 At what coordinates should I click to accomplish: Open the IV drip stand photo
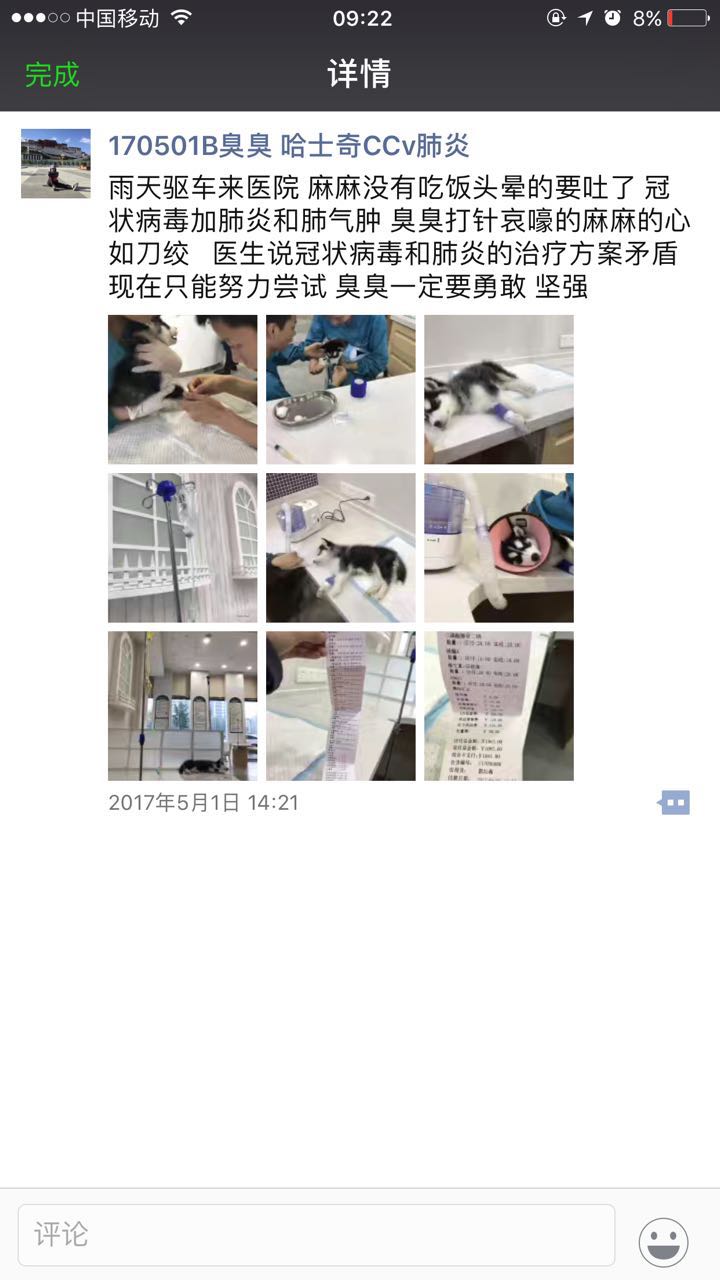pyautogui.click(x=182, y=547)
